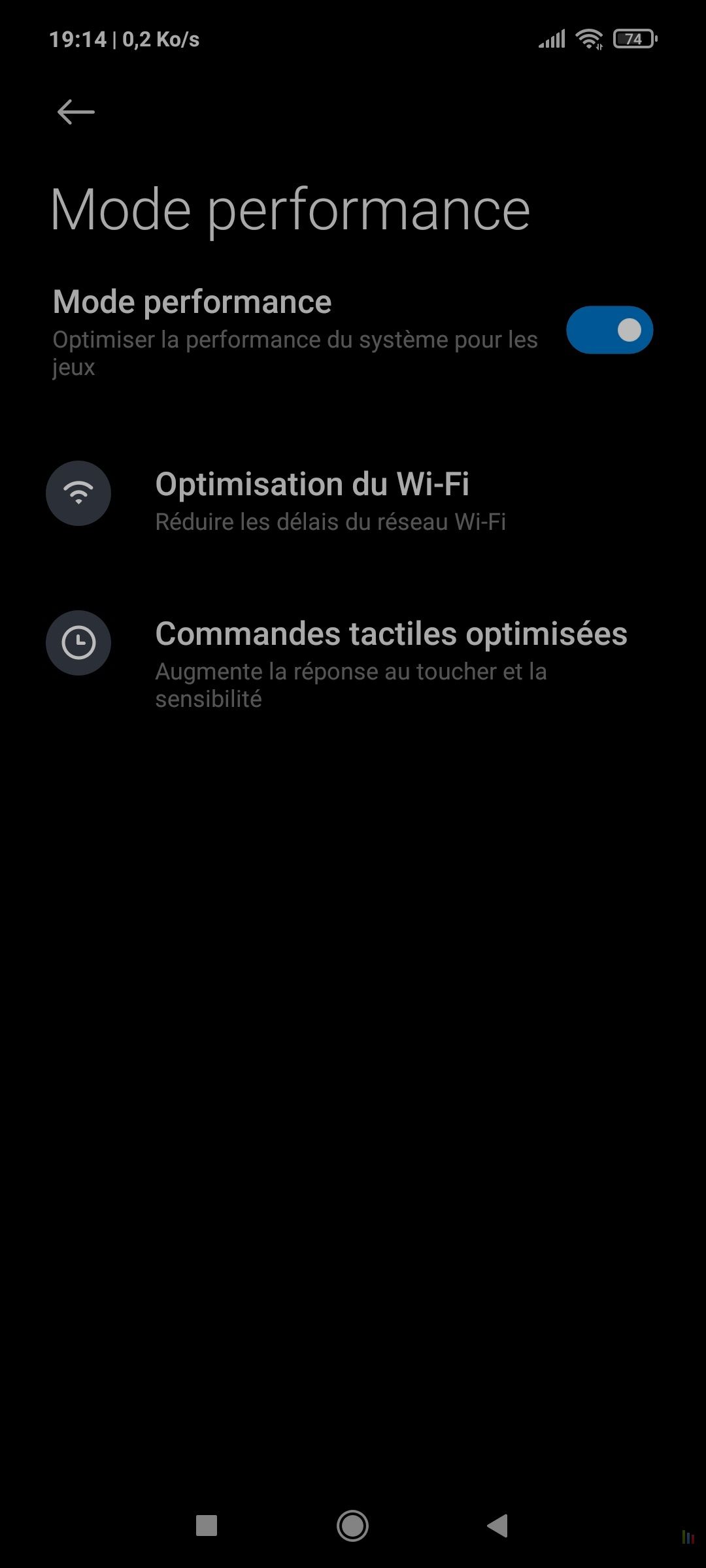The height and width of the screenshot is (1568, 706).
Task: Go back using the top arrow
Action: pos(76,112)
